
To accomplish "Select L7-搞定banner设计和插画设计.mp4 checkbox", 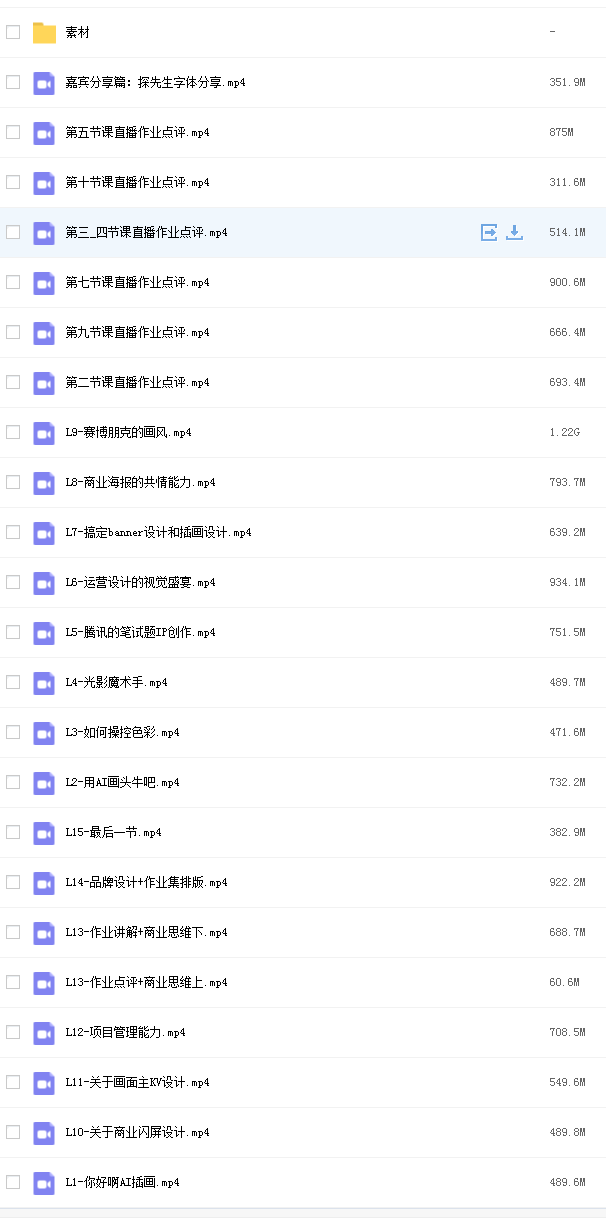I will (x=13, y=532).
